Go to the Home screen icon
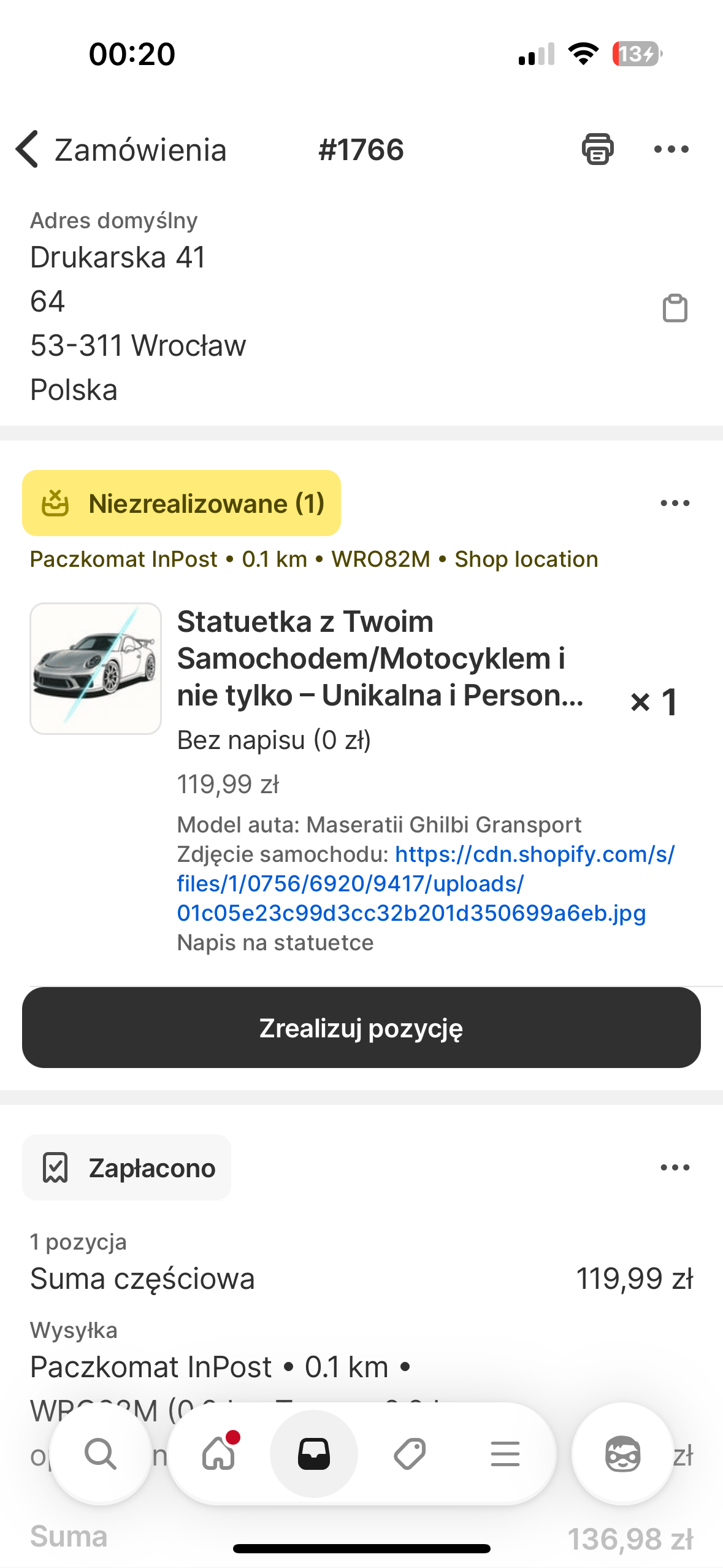 tap(218, 1453)
